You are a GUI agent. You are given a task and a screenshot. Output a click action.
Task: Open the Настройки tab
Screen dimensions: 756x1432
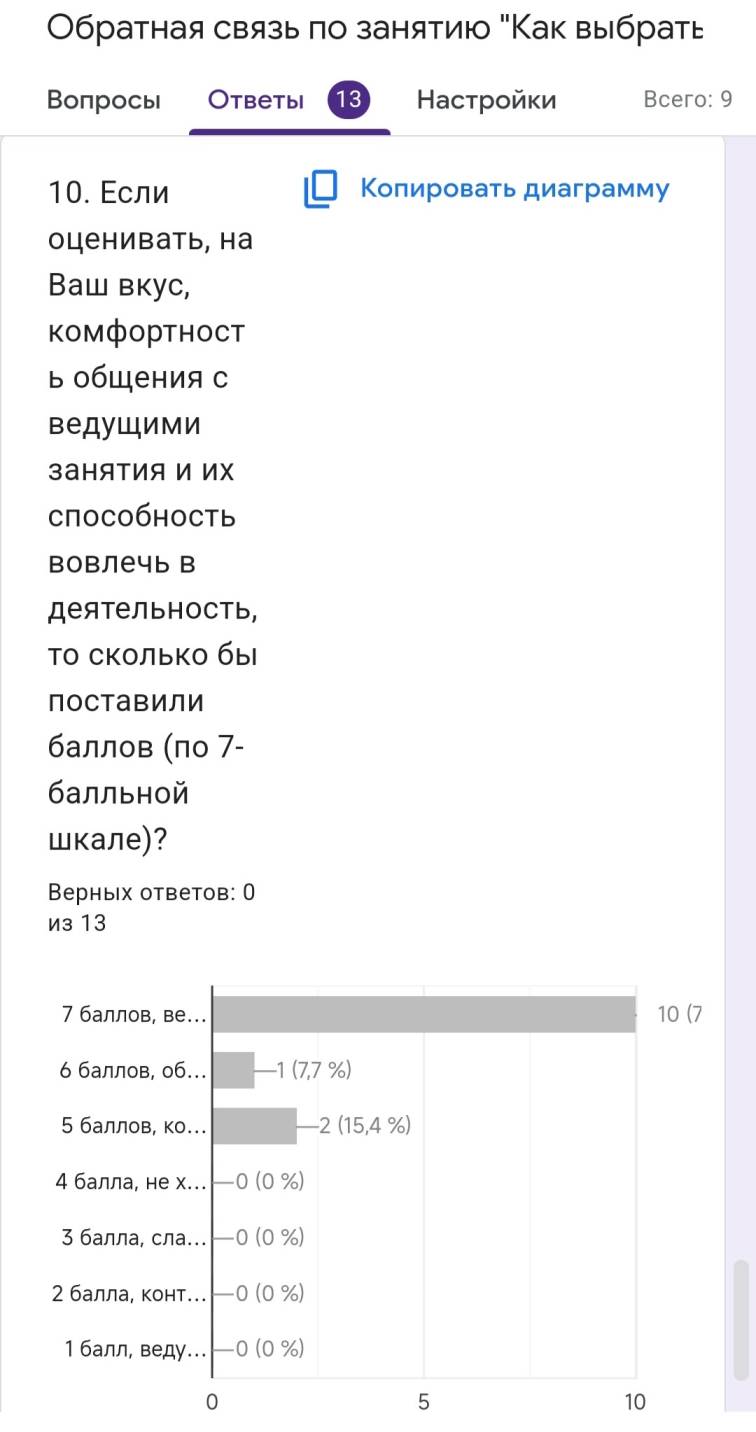[486, 100]
